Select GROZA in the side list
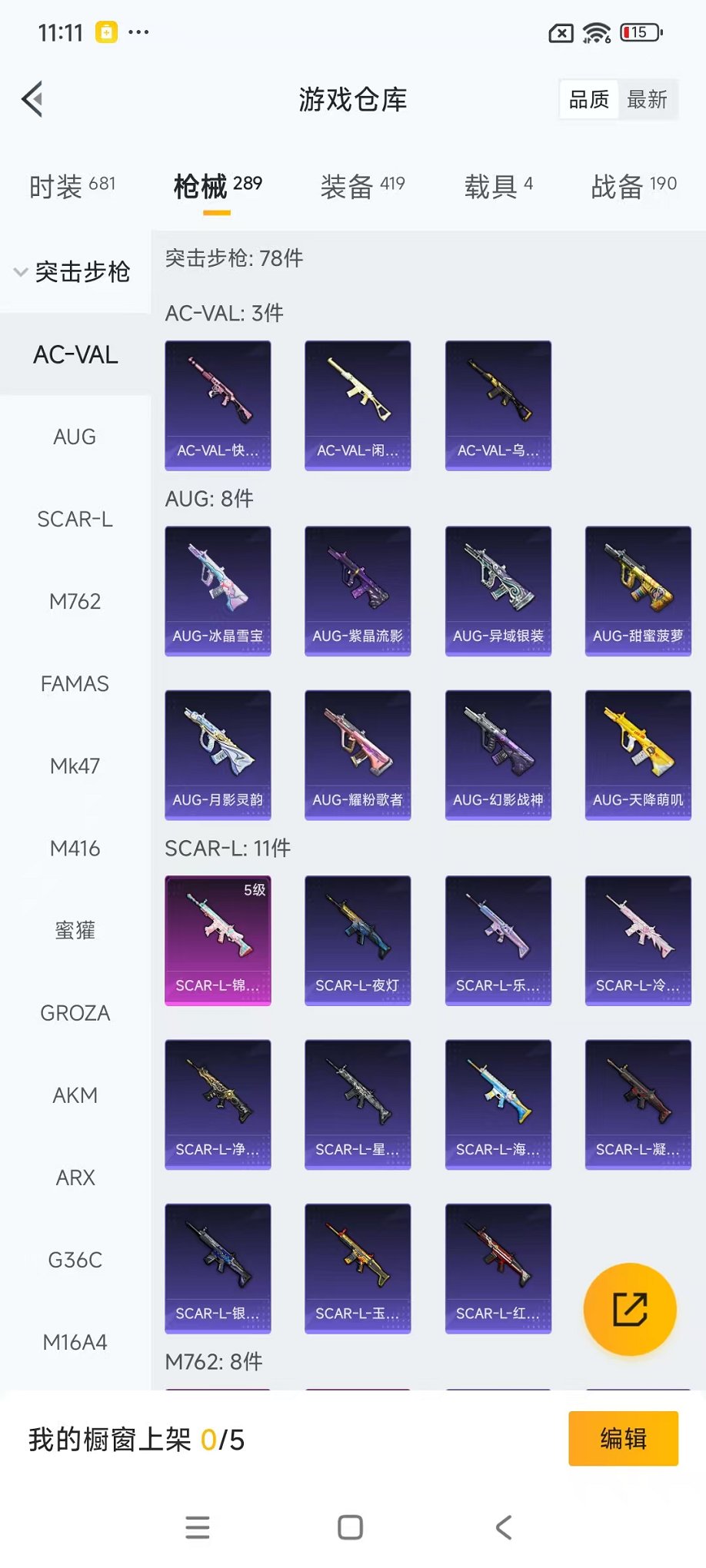Viewport: 706px width, 1568px height. [75, 1013]
